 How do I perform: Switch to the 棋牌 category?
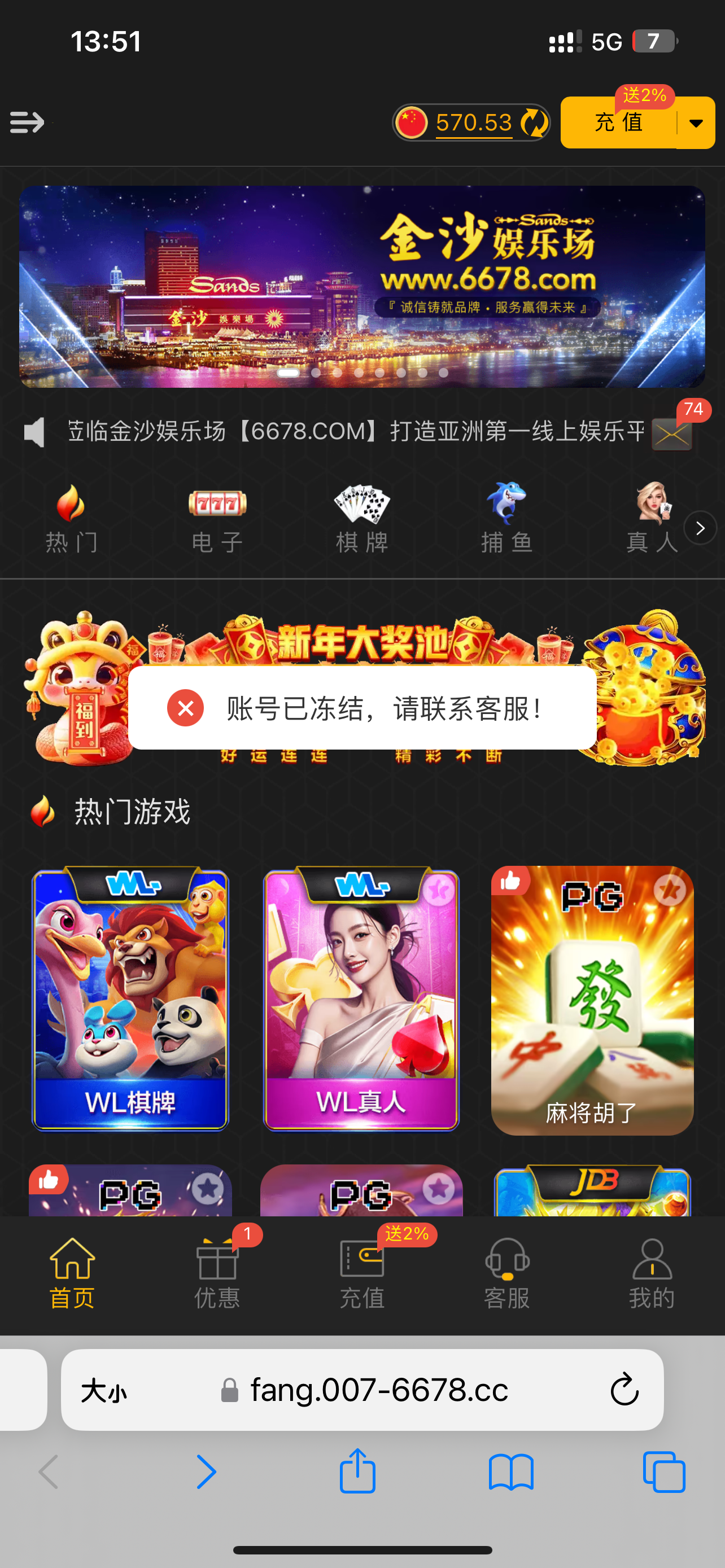[x=362, y=519]
